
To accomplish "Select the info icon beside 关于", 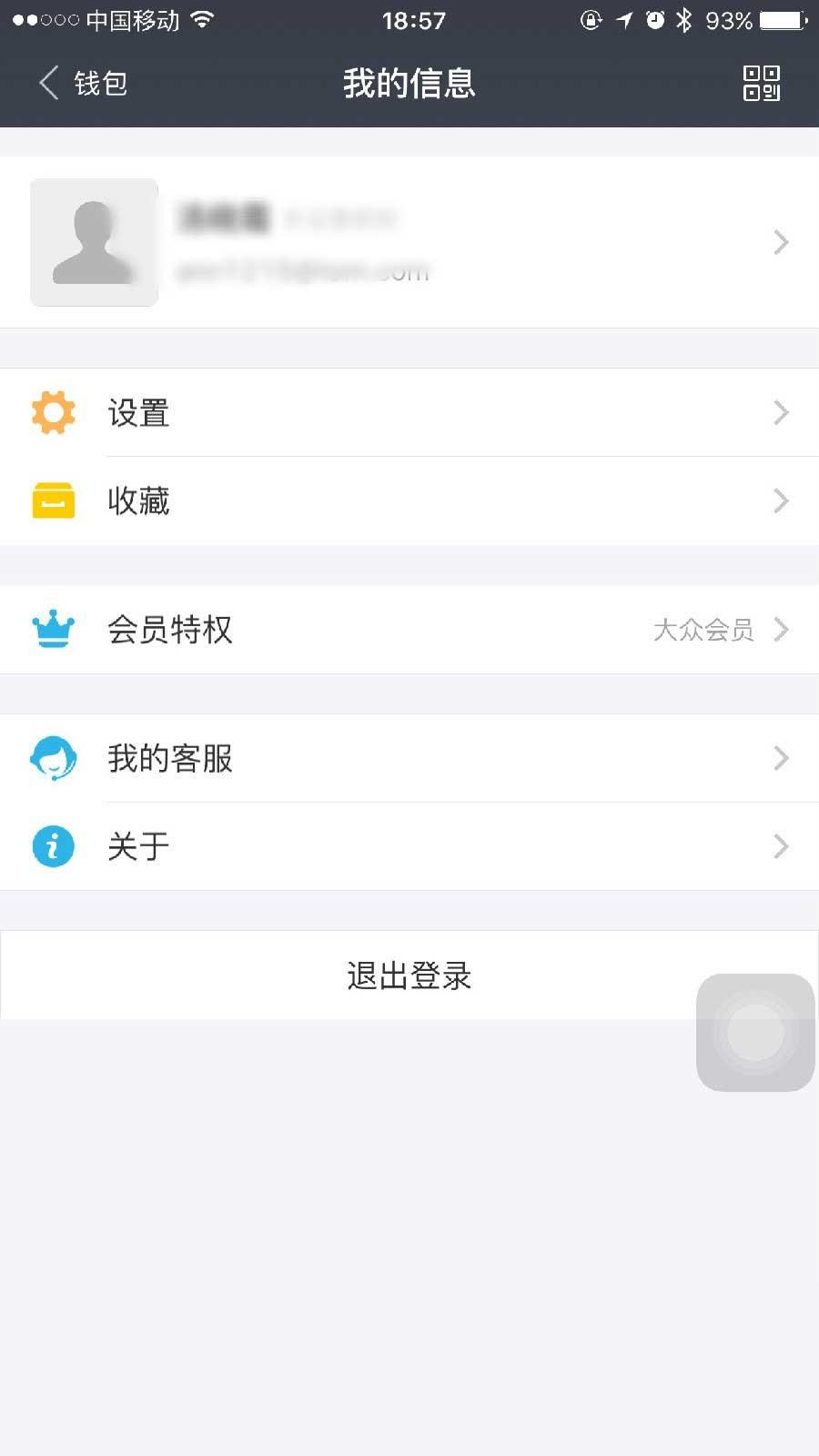I will click(x=53, y=845).
